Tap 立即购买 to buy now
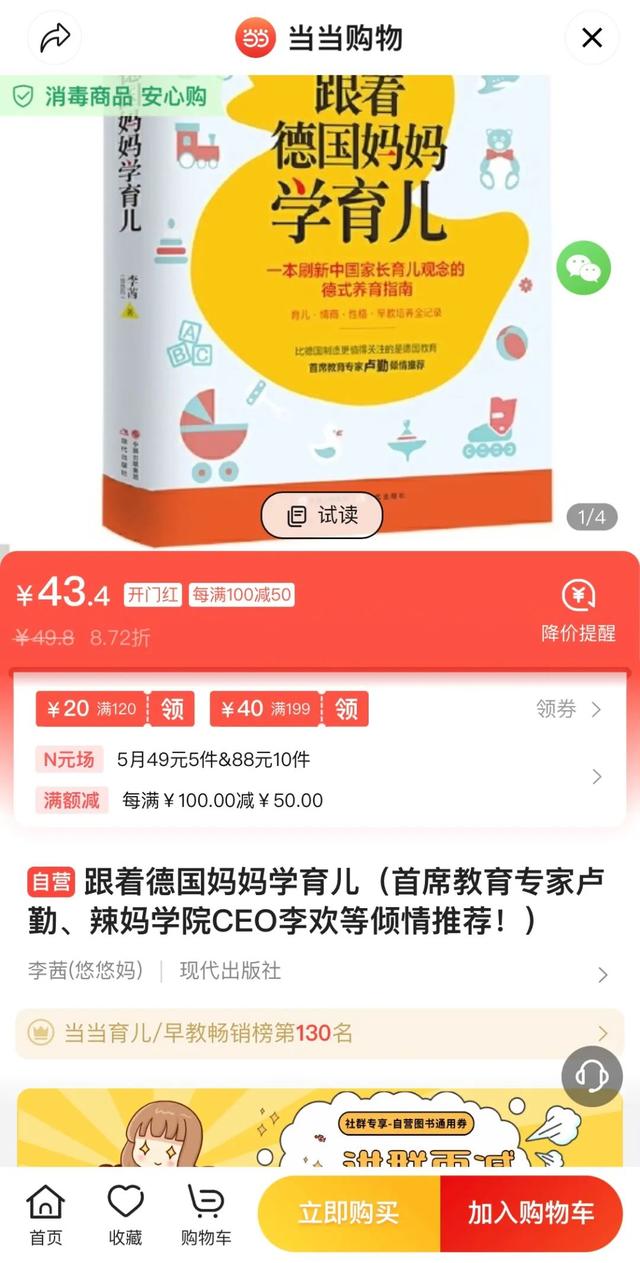The image size is (640, 1263). coord(348,1214)
